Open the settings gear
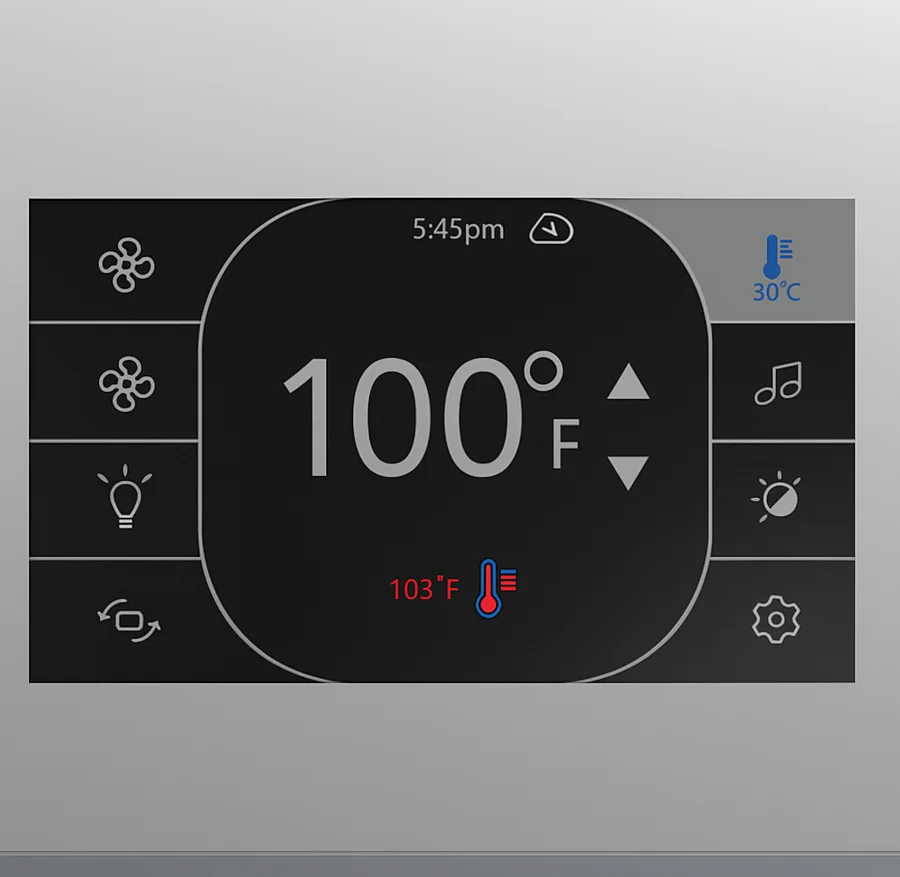This screenshot has height=877, width=900. (776, 620)
